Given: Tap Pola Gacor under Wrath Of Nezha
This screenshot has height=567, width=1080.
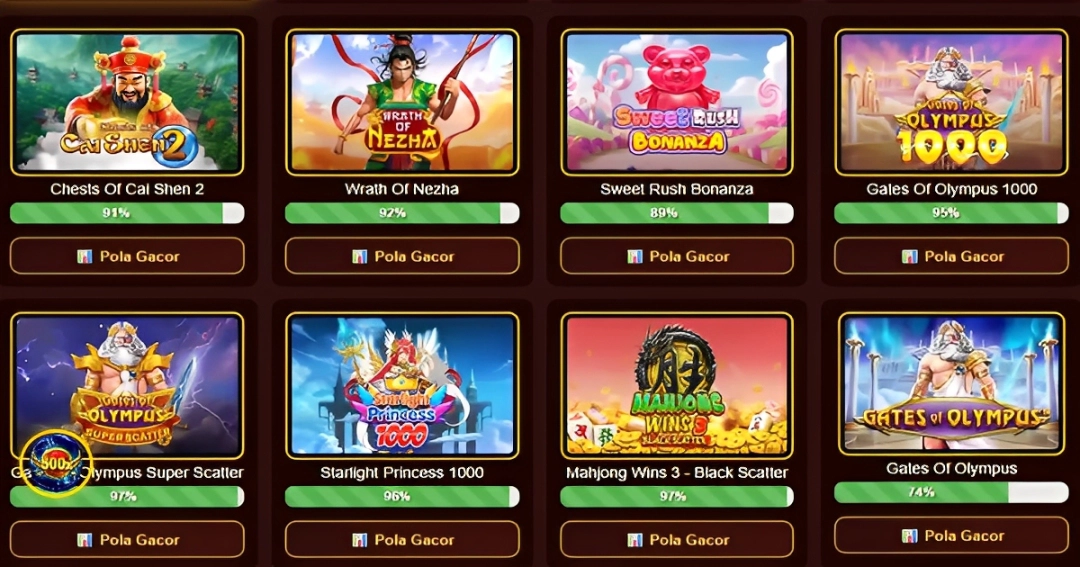Looking at the screenshot, I should (x=402, y=256).
